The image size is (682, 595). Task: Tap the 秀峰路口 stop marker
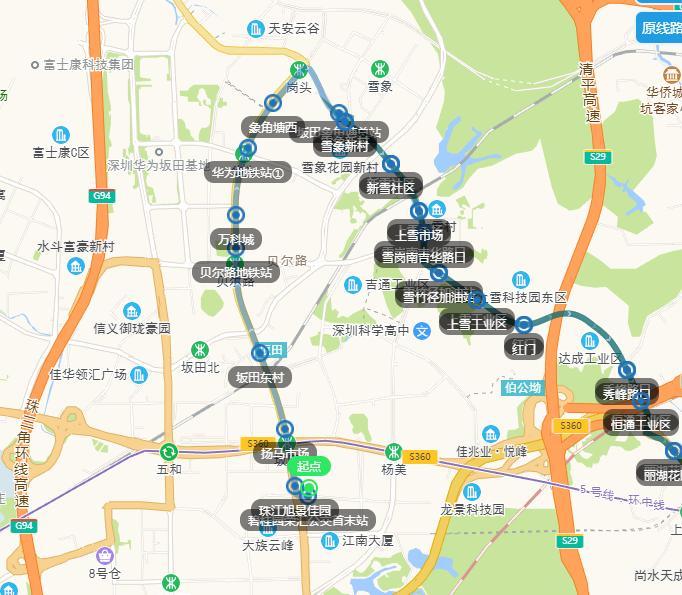point(628,370)
